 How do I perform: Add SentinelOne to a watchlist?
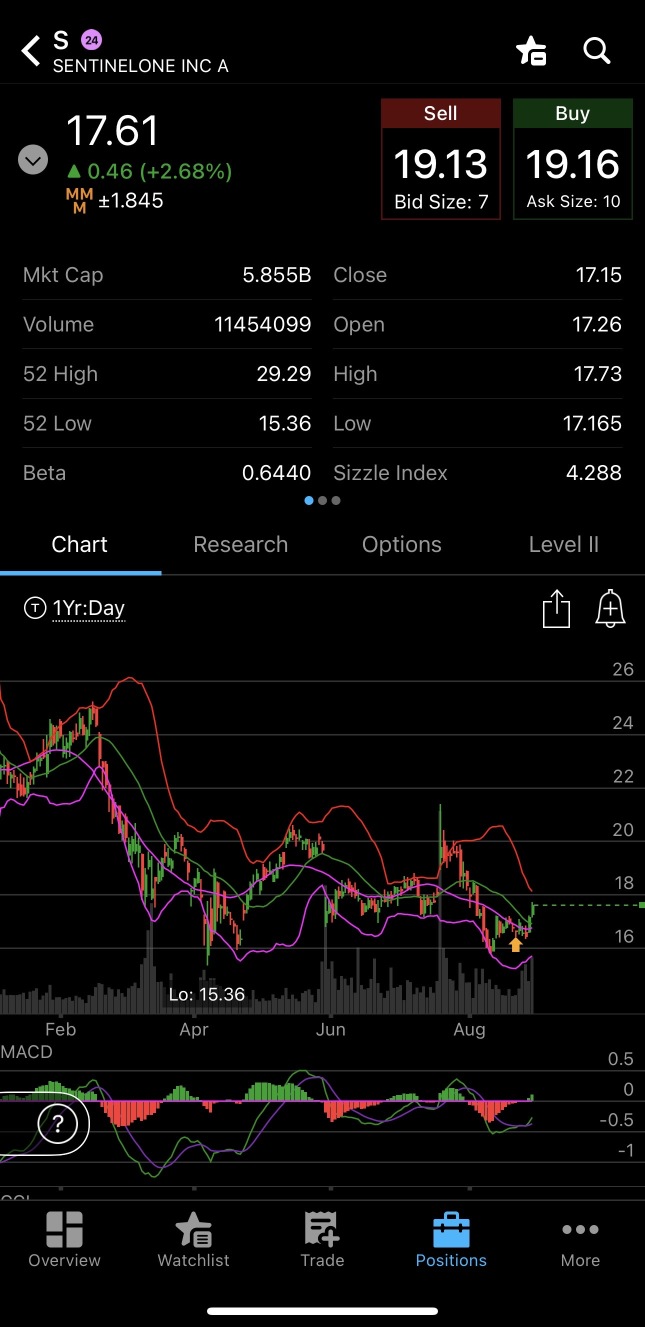click(531, 51)
